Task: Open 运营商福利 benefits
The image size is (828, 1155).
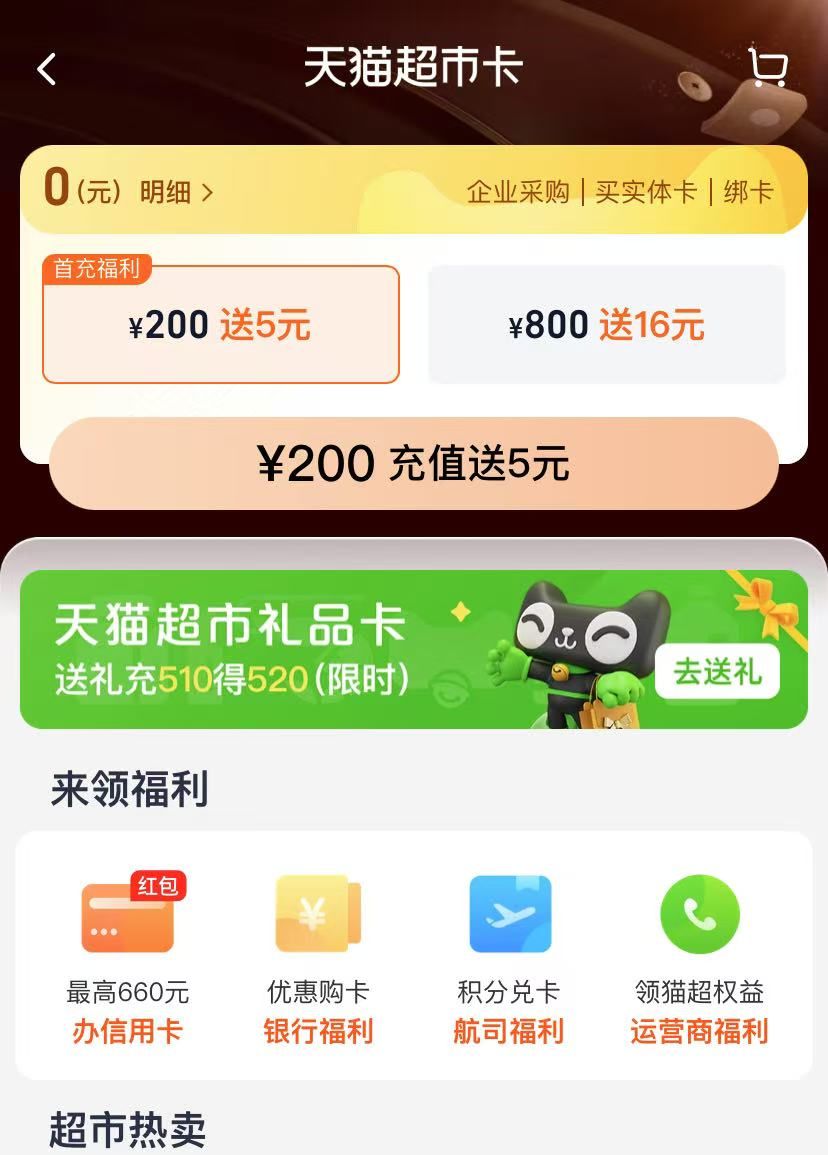Action: pos(699,958)
